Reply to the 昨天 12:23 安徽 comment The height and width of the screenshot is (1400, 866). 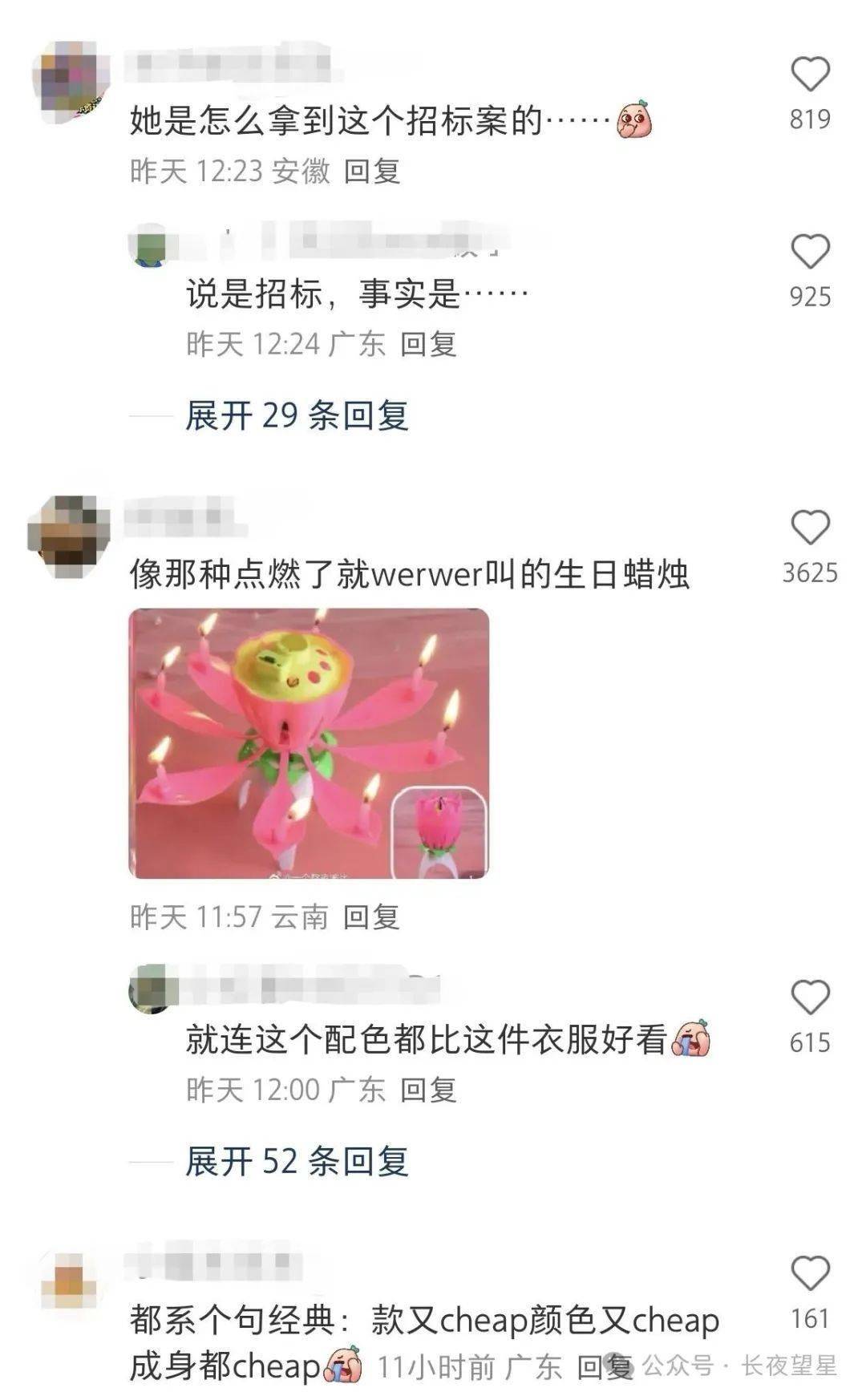coord(372,171)
